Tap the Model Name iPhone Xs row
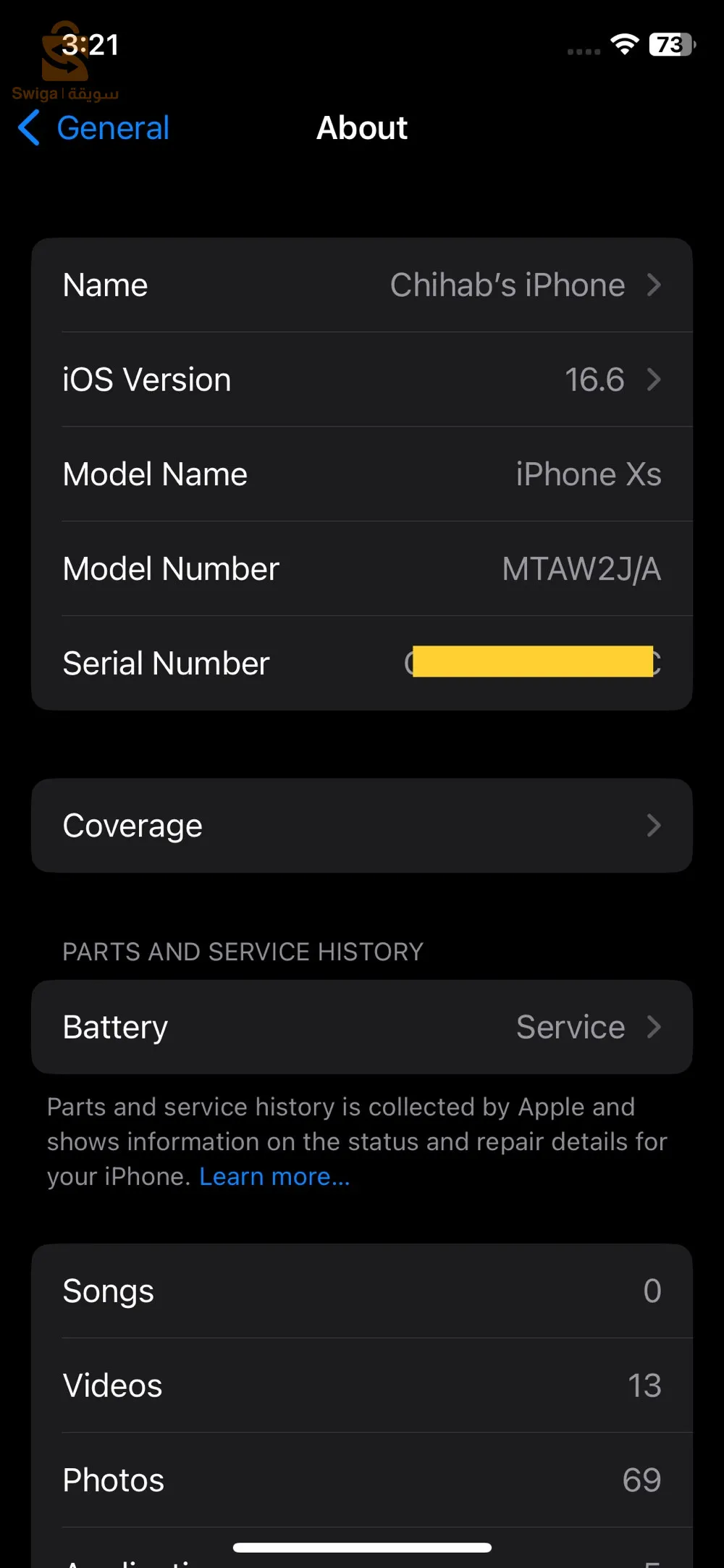The image size is (724, 1568). click(x=362, y=474)
